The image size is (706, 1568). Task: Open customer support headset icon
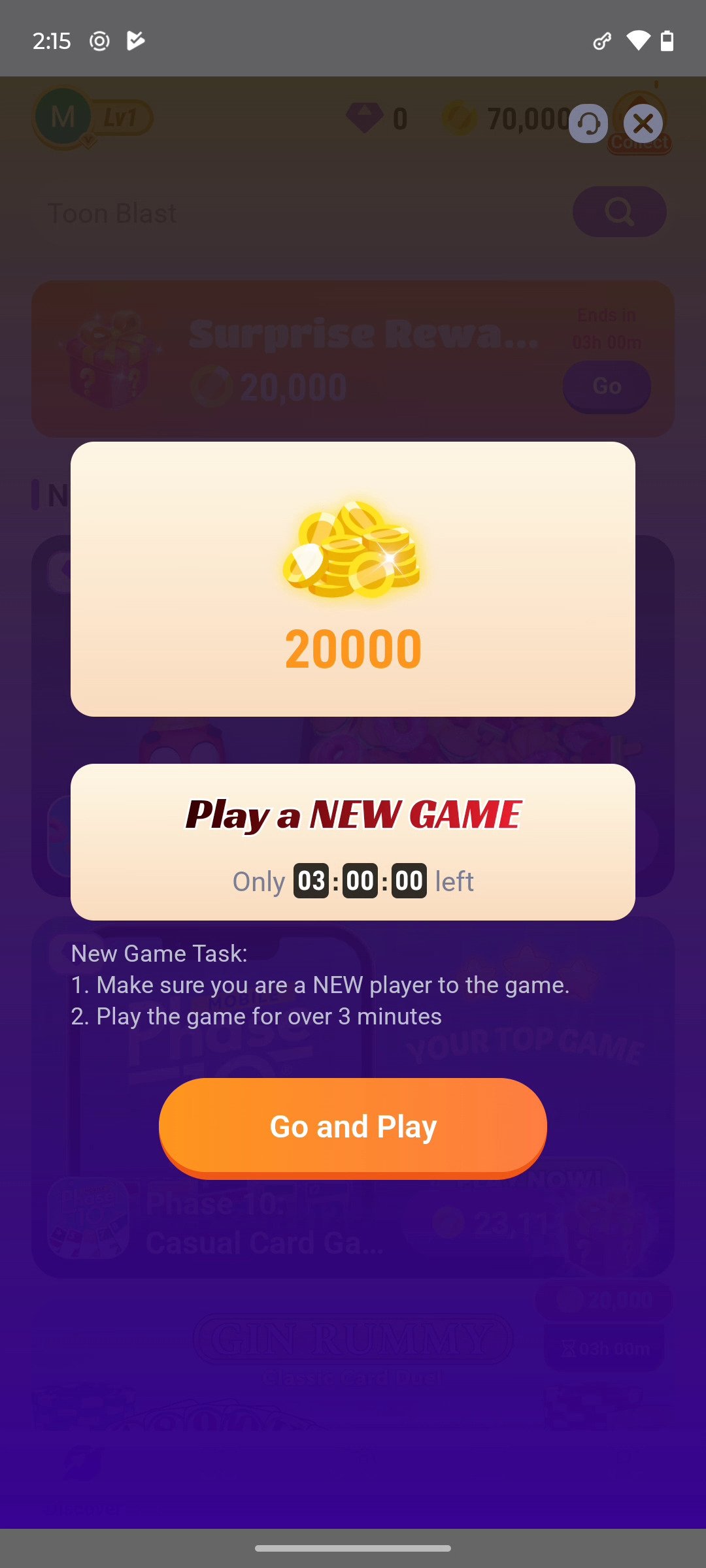(588, 123)
